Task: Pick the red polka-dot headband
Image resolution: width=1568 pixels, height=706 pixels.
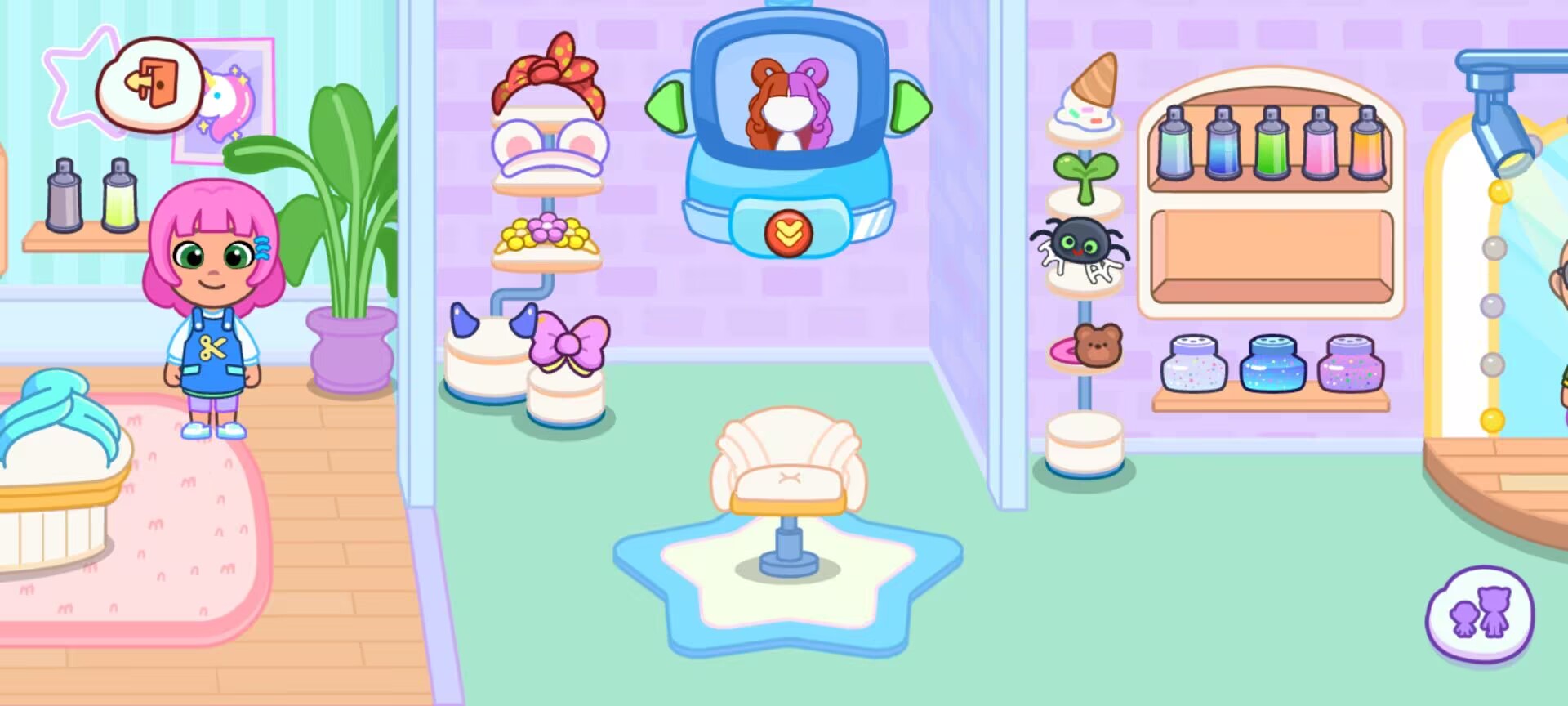Action: 548,78
